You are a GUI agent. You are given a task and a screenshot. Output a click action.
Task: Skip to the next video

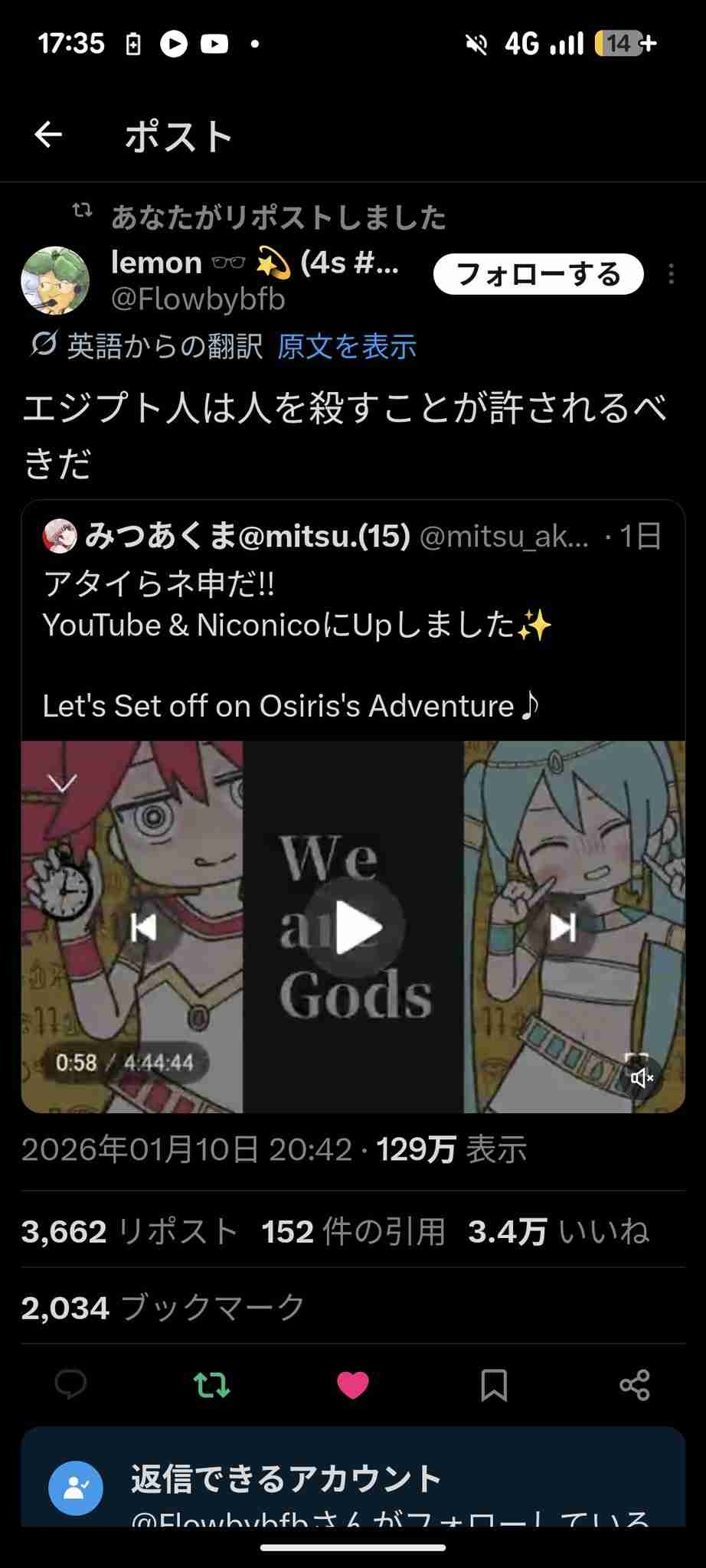point(563,928)
